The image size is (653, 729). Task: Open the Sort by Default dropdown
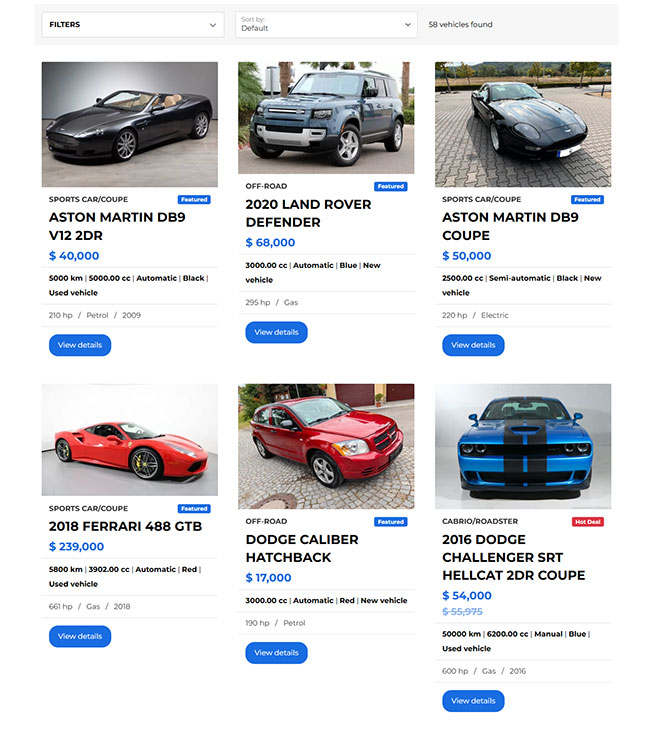pos(326,25)
